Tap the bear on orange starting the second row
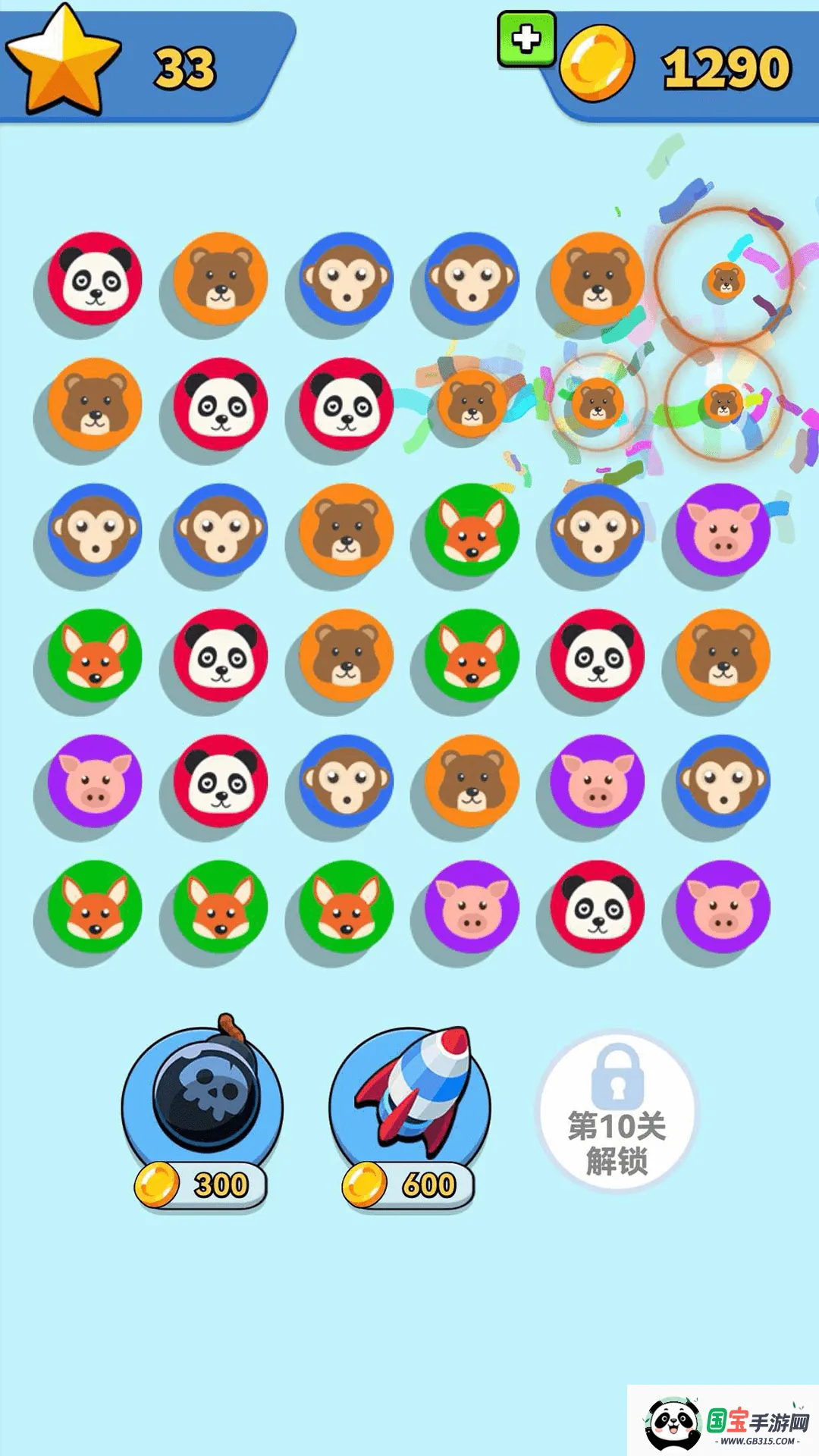 point(93,406)
